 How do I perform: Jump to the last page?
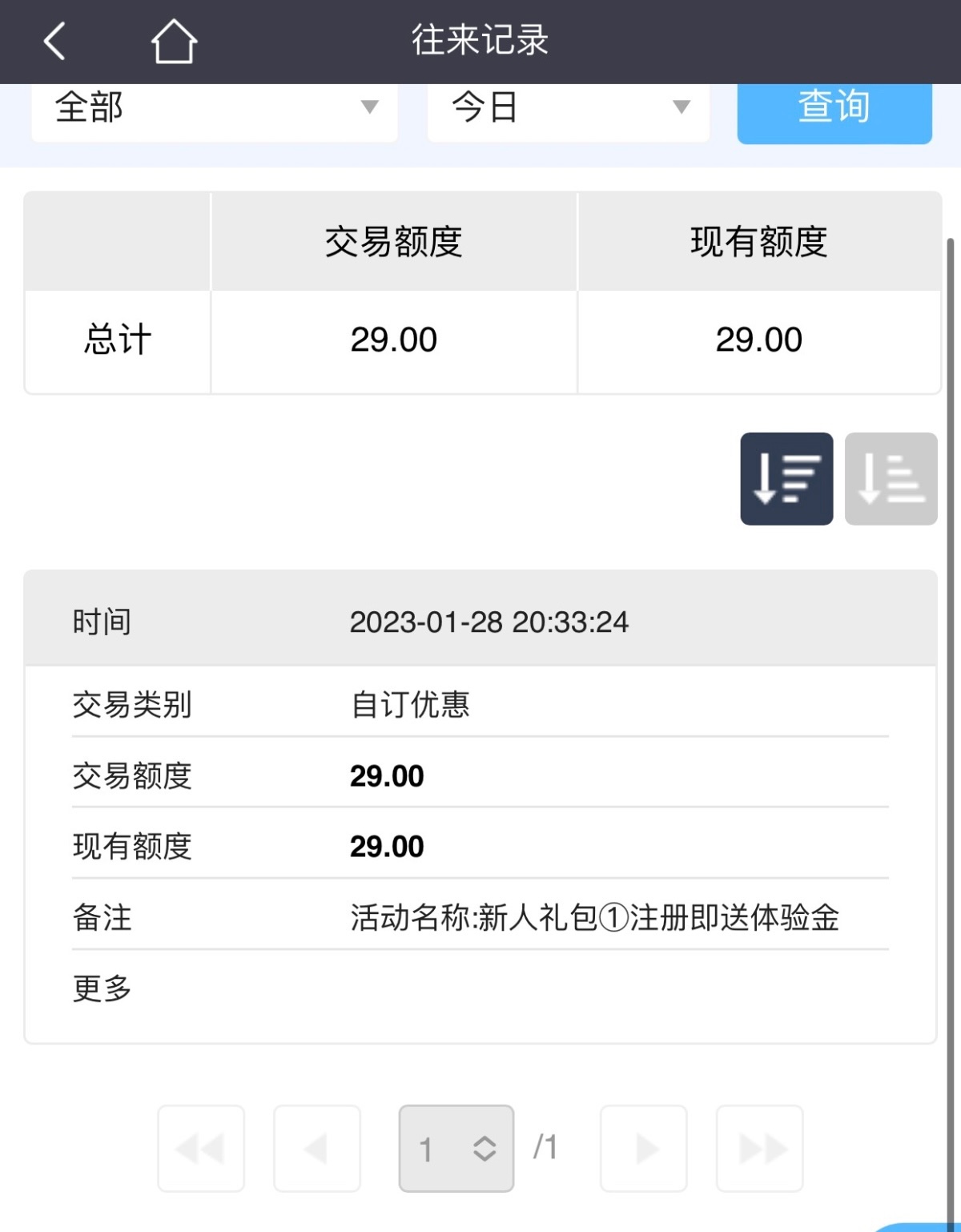(x=759, y=1149)
